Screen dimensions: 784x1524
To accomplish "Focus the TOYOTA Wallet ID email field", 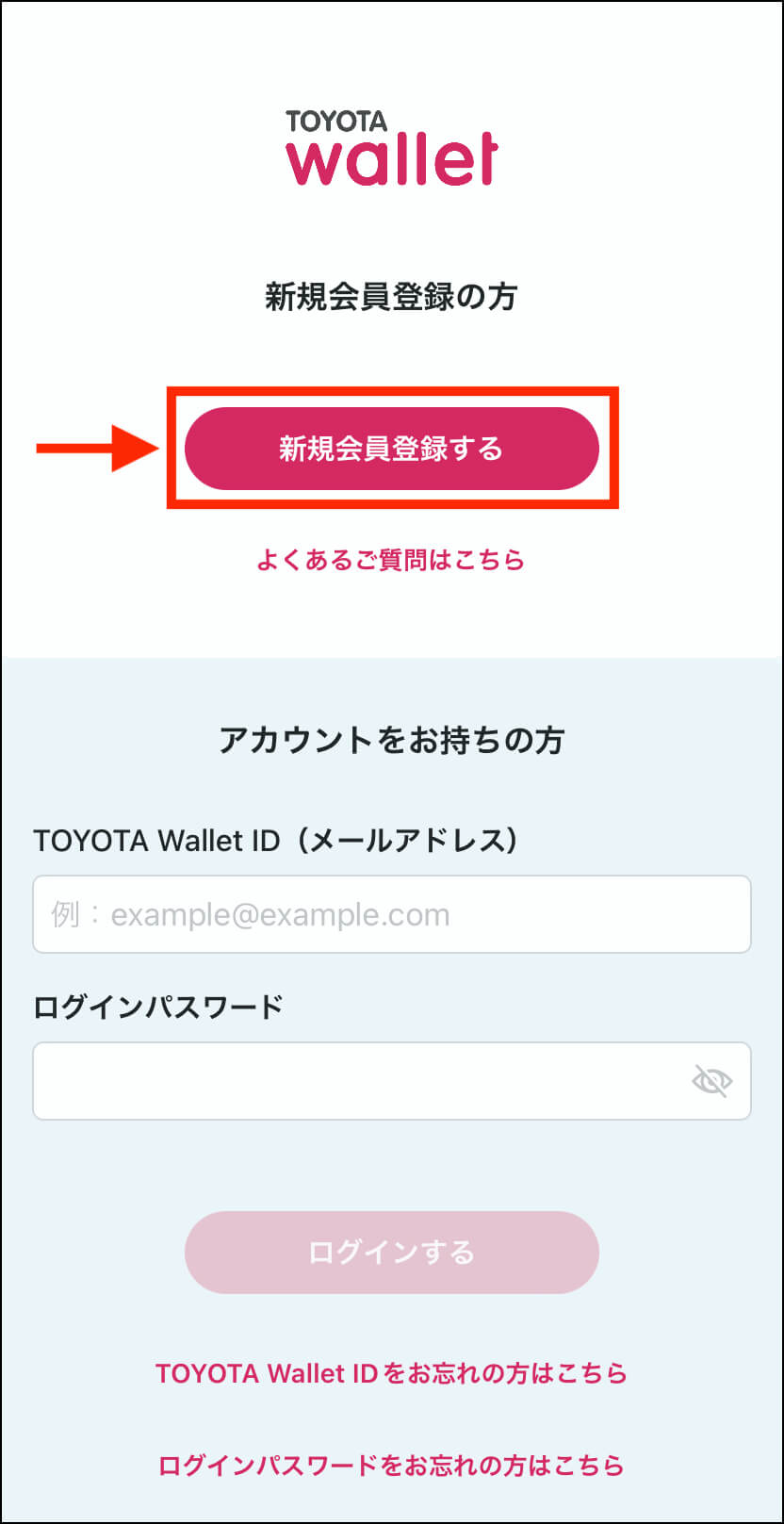I will 391,914.
